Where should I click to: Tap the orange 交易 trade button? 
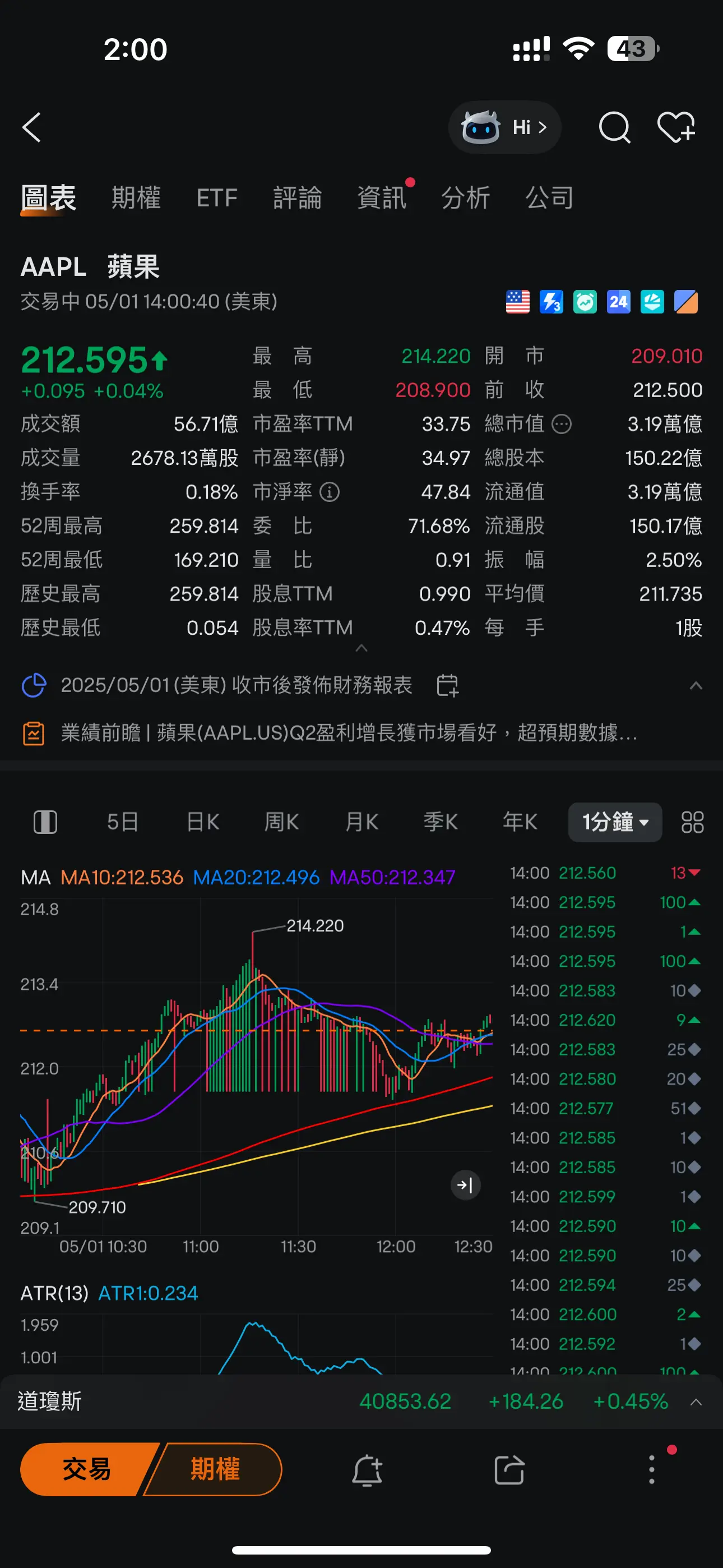tap(86, 1469)
